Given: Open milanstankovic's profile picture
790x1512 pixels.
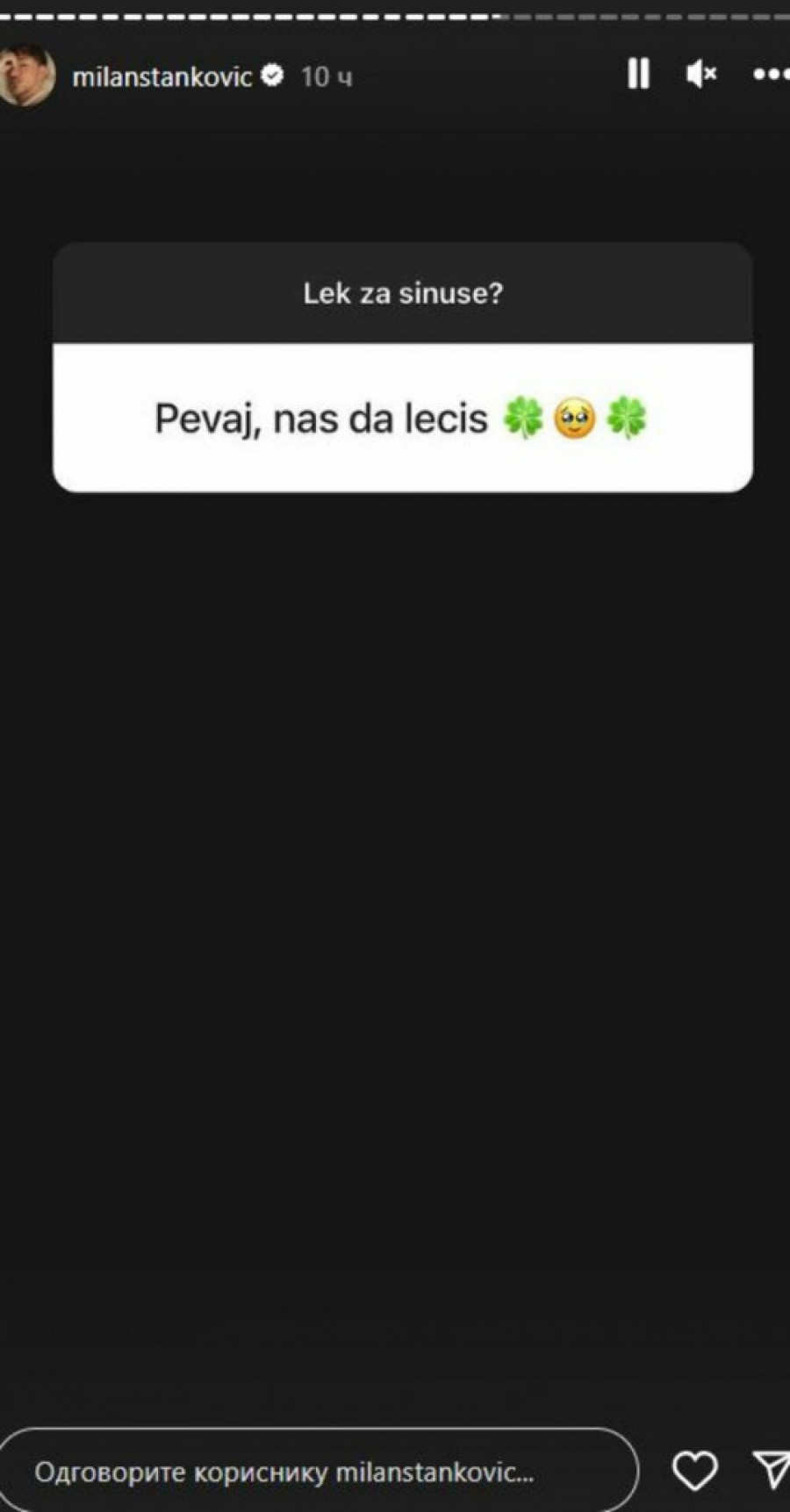Looking at the screenshot, I should pyautogui.click(x=25, y=75).
